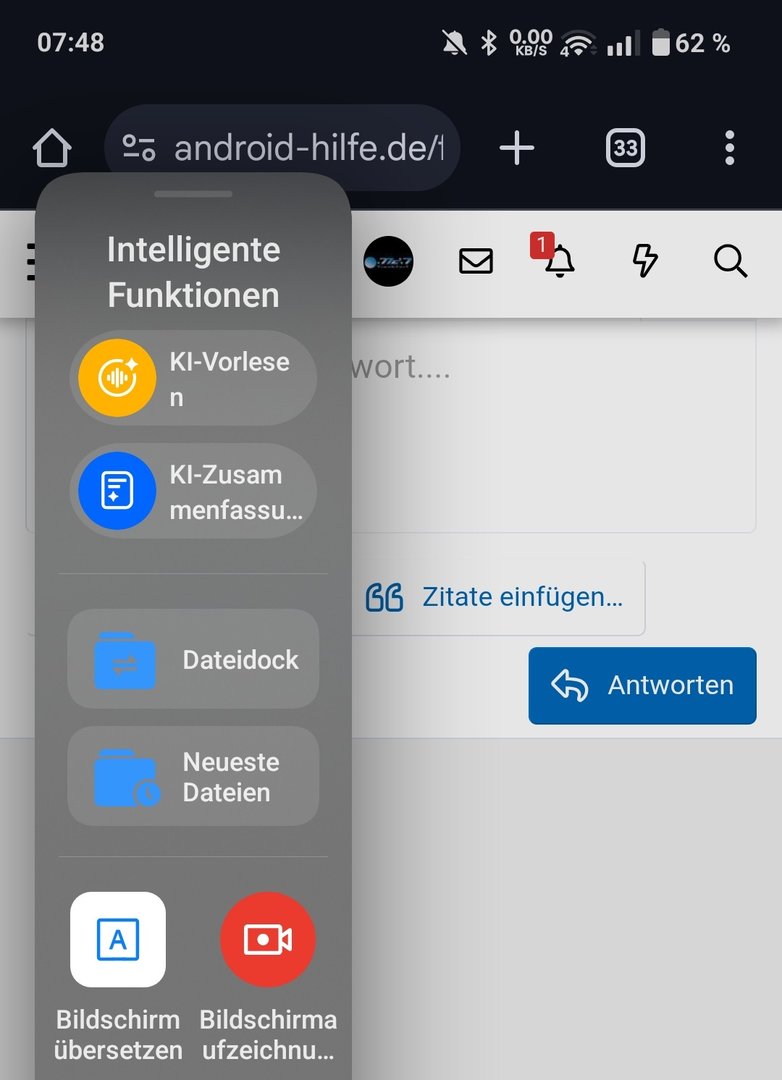Open the lightning bolt new posts
The image size is (782, 1080).
[x=646, y=262]
